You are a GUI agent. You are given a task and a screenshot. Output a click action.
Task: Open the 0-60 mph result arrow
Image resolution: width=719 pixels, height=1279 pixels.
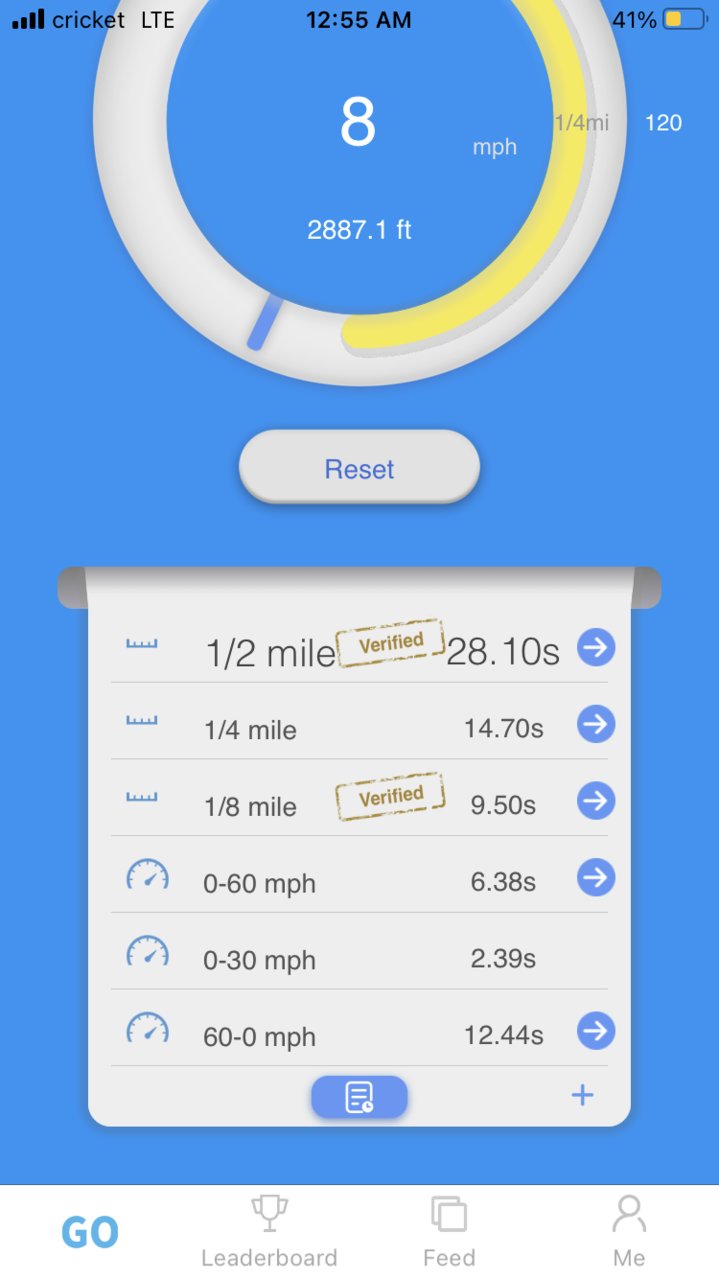click(x=596, y=878)
